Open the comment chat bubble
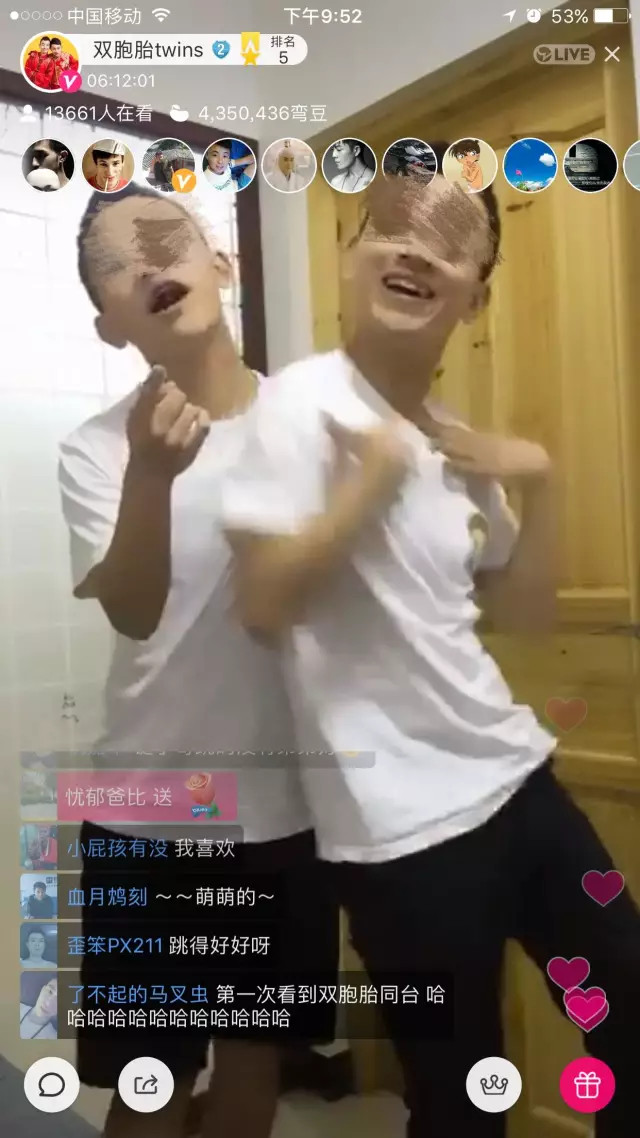This screenshot has height=1138, width=640. (x=51, y=1084)
